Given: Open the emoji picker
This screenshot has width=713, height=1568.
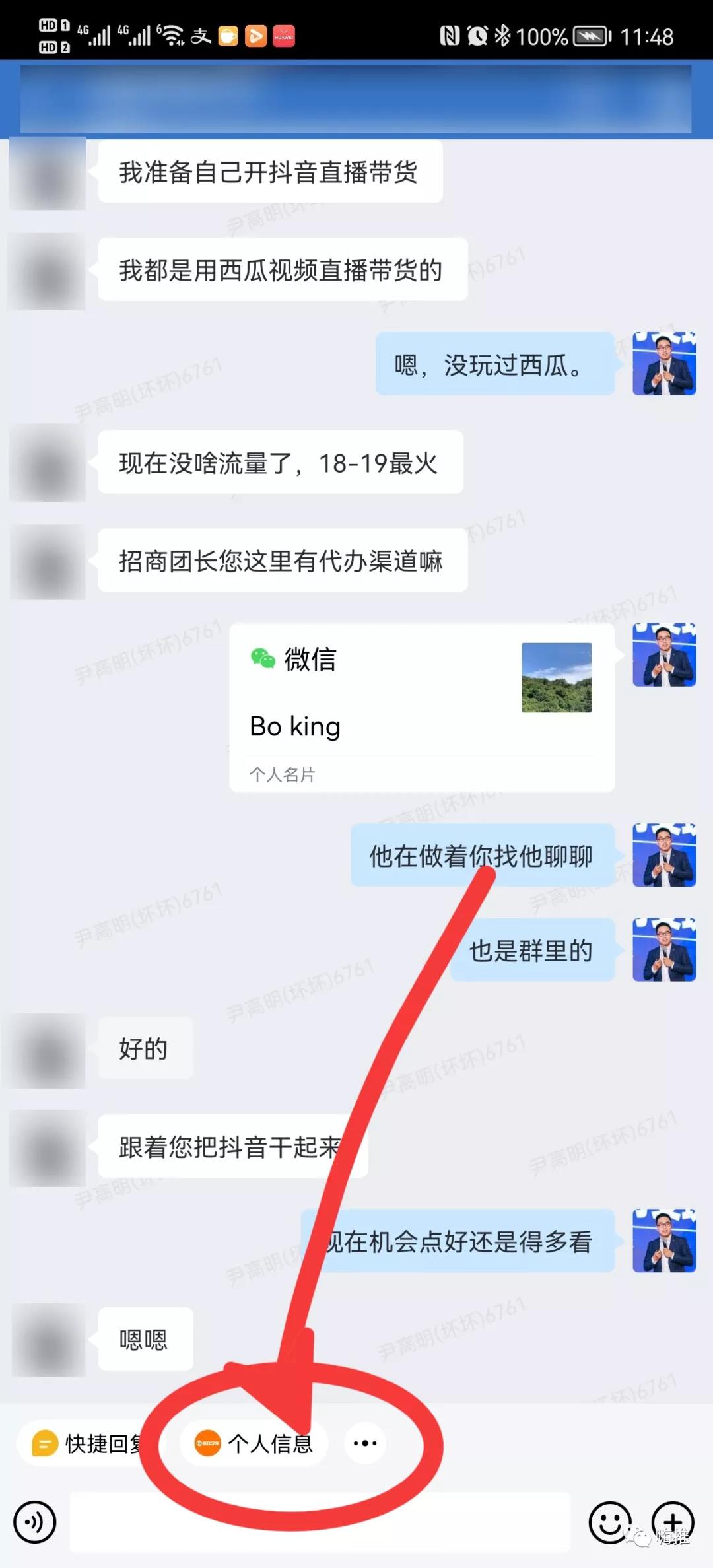Looking at the screenshot, I should (609, 1522).
